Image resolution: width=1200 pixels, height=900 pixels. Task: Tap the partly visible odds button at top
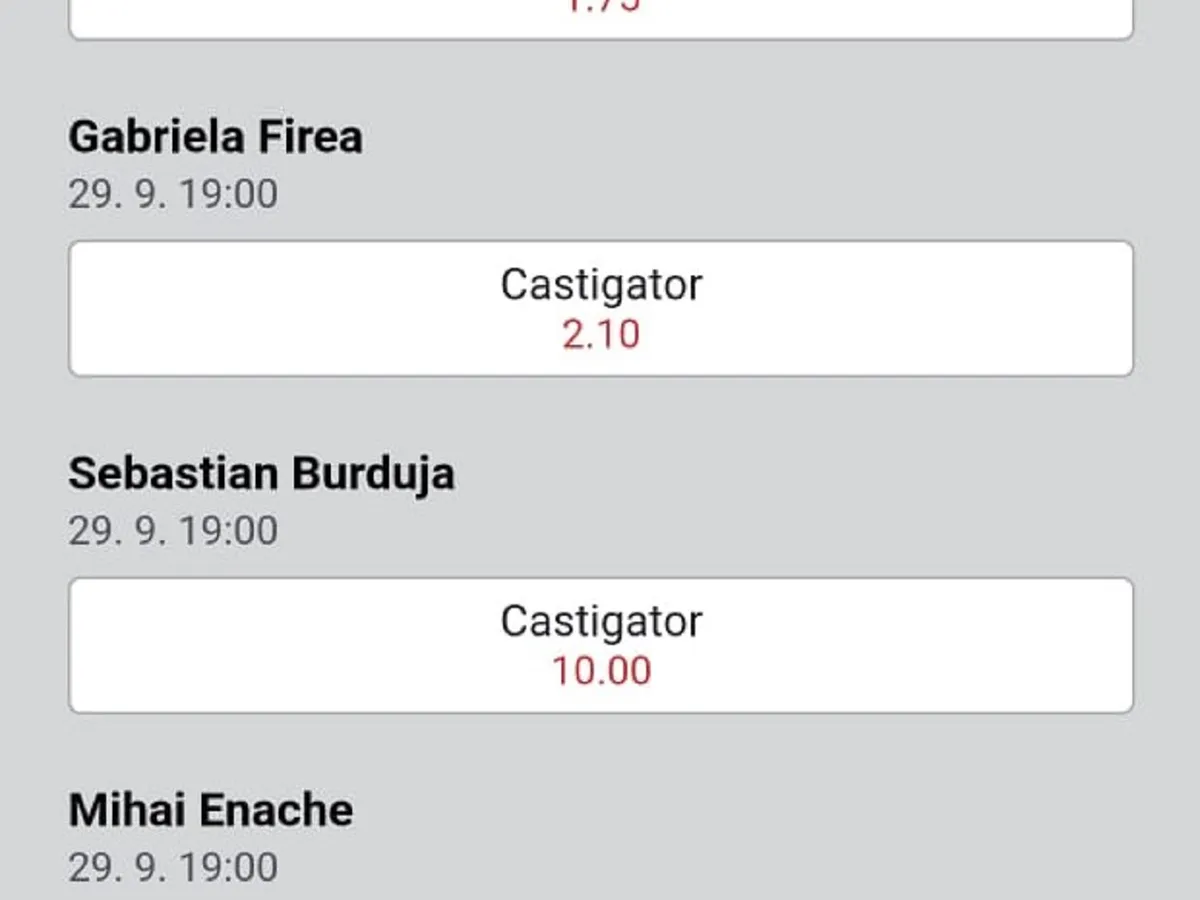600,18
